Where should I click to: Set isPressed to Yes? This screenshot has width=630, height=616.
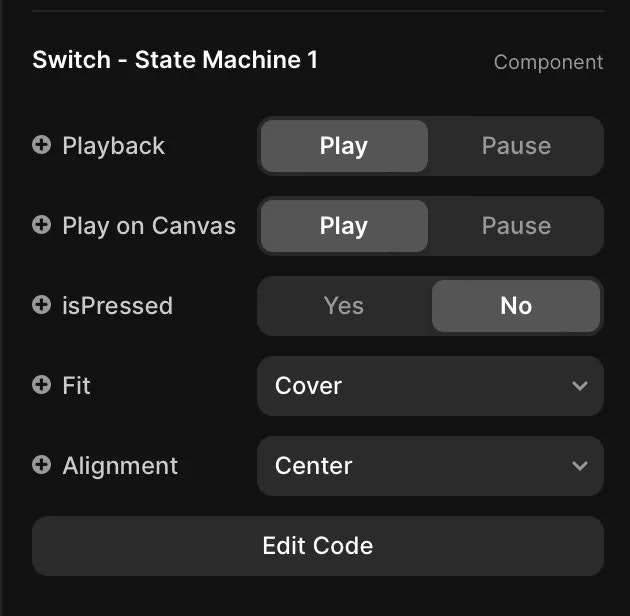(344, 306)
